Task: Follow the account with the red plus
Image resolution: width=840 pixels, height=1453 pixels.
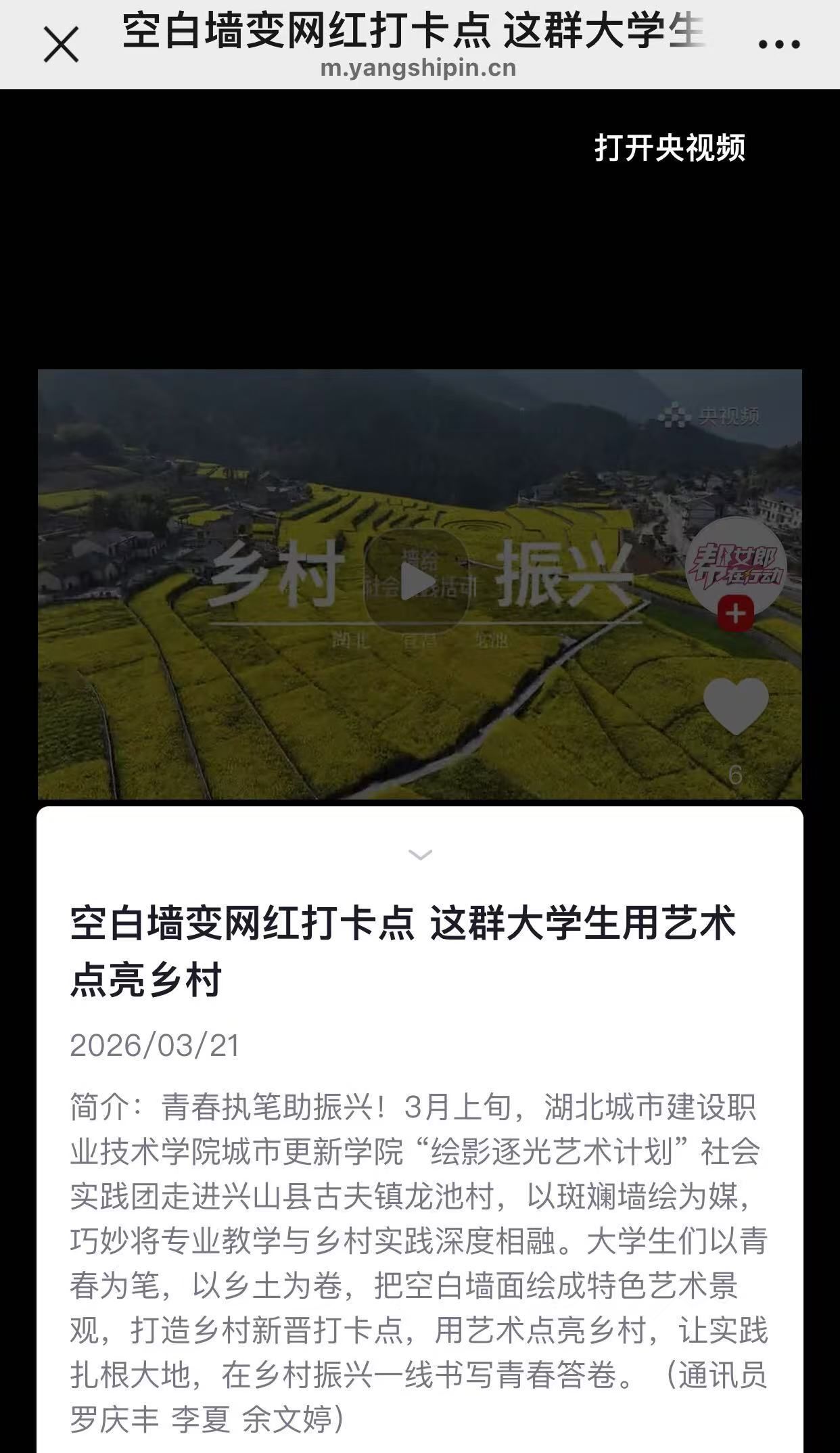Action: click(735, 614)
